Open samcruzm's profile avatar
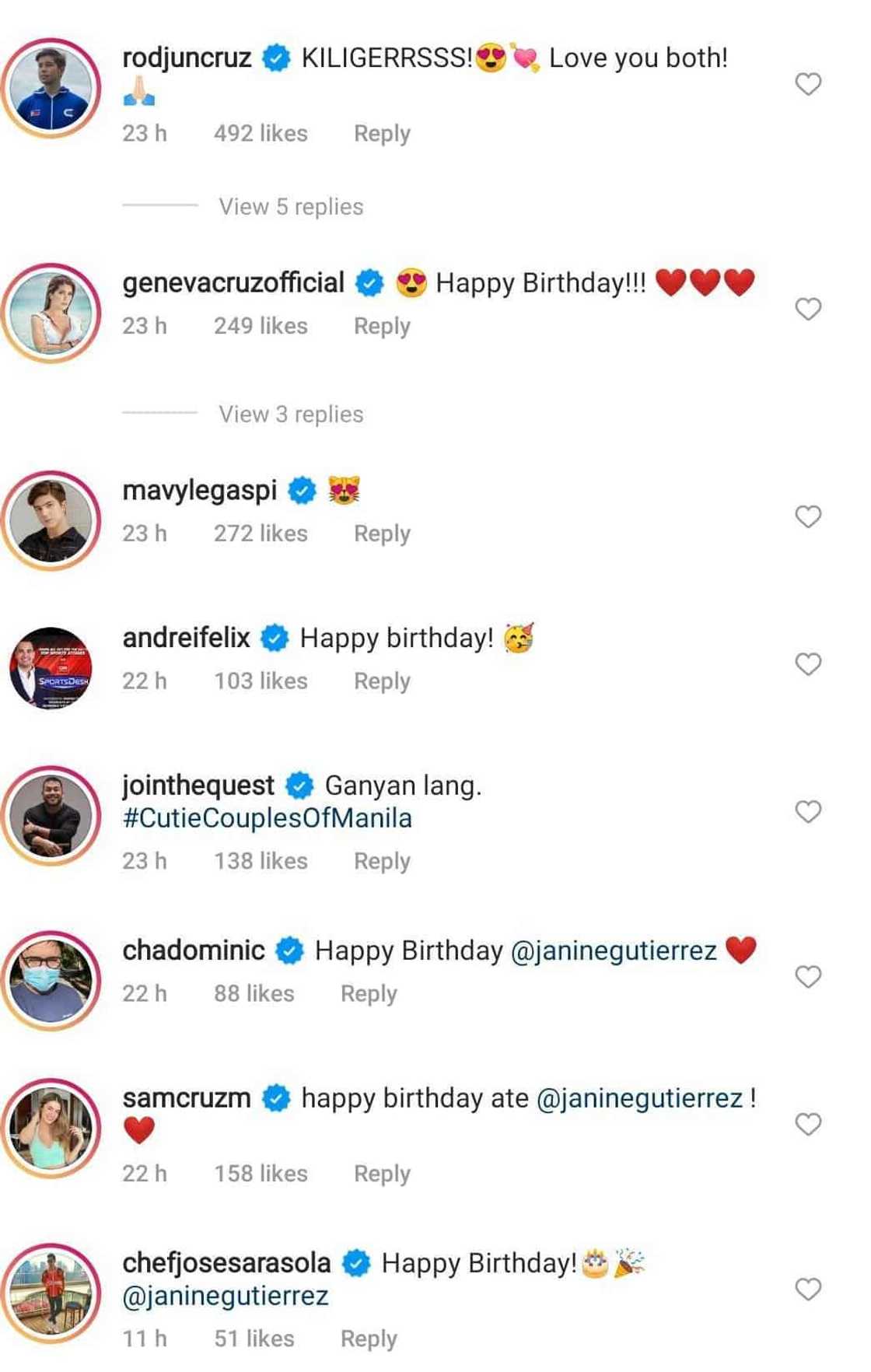Viewport: 871px width, 1372px height. 52,1121
